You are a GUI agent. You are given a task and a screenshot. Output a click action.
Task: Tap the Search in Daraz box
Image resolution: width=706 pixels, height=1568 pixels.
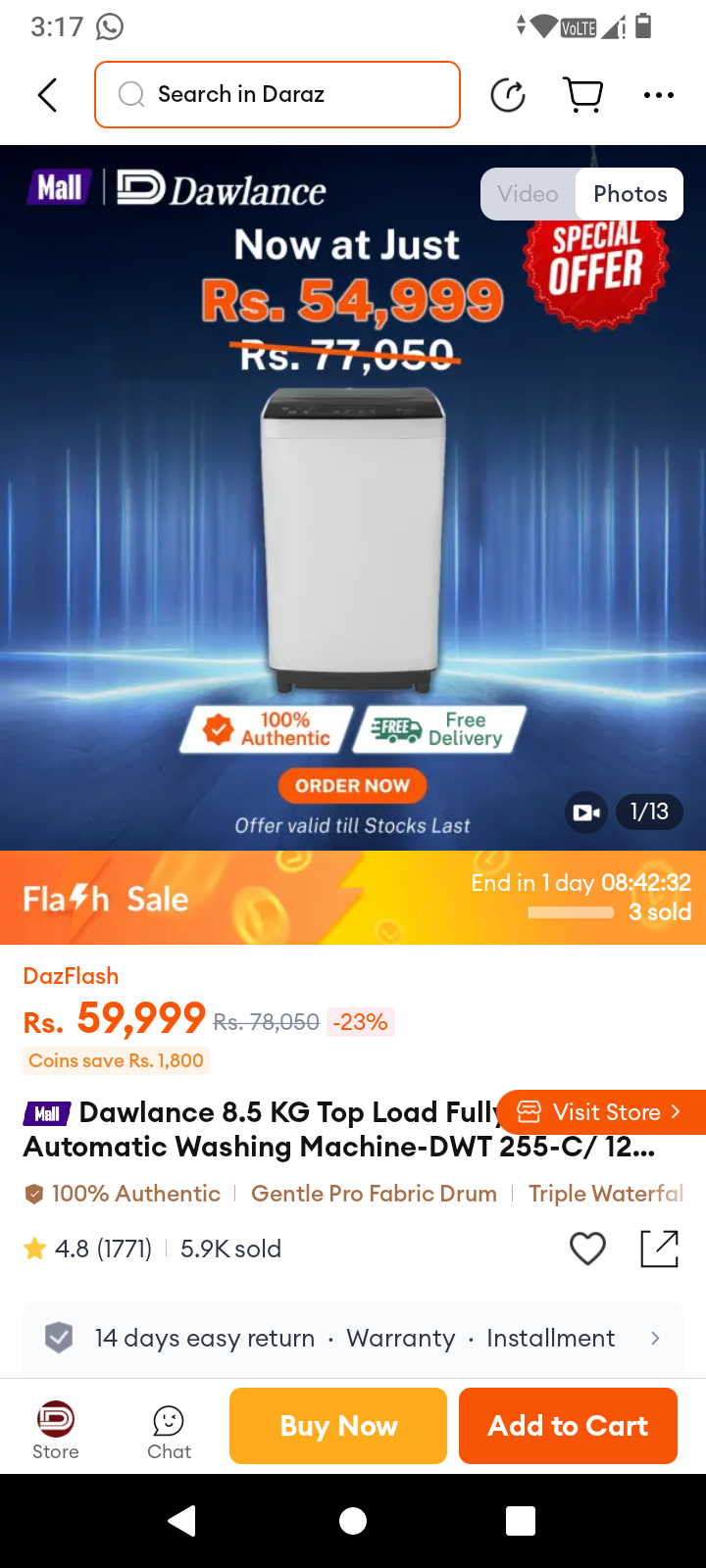coord(277,95)
